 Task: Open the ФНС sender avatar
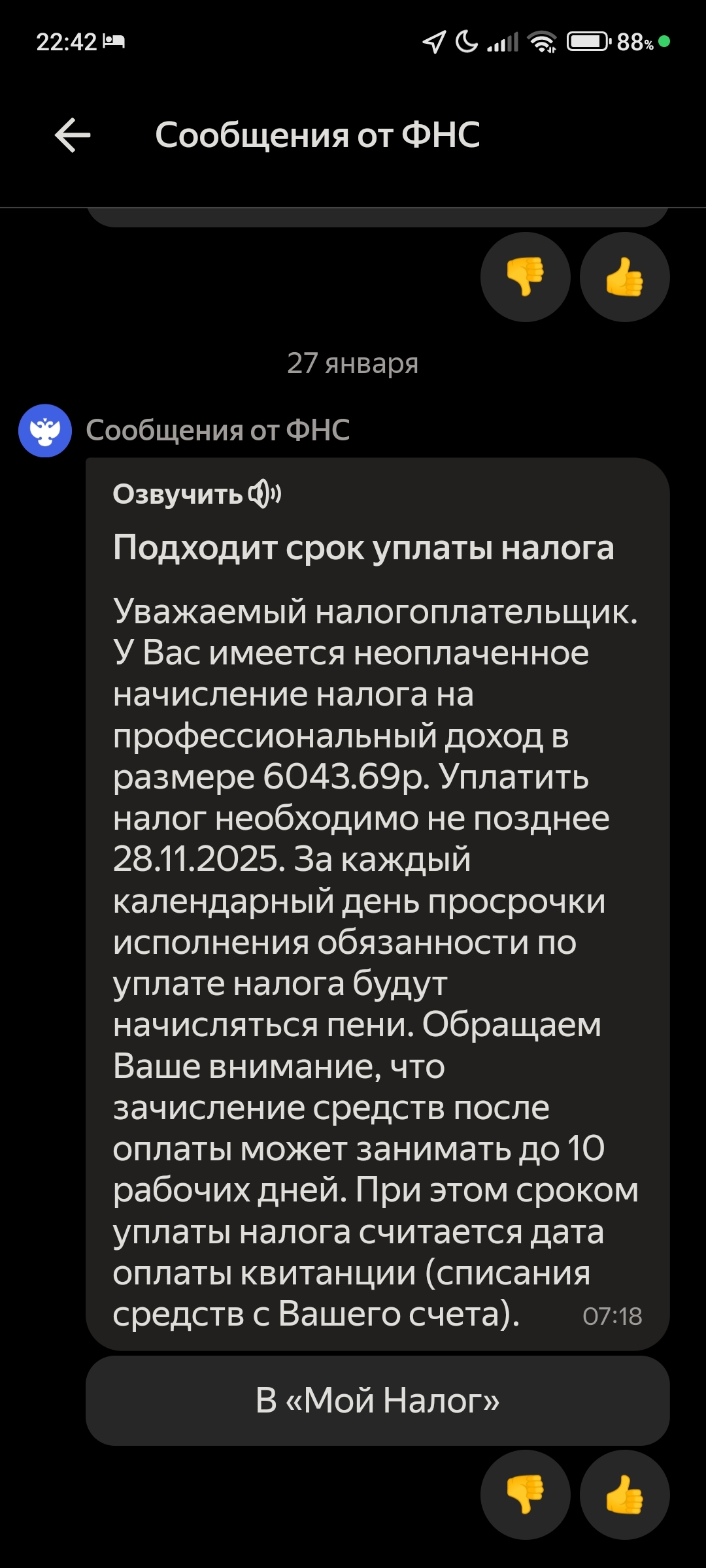click(45, 431)
